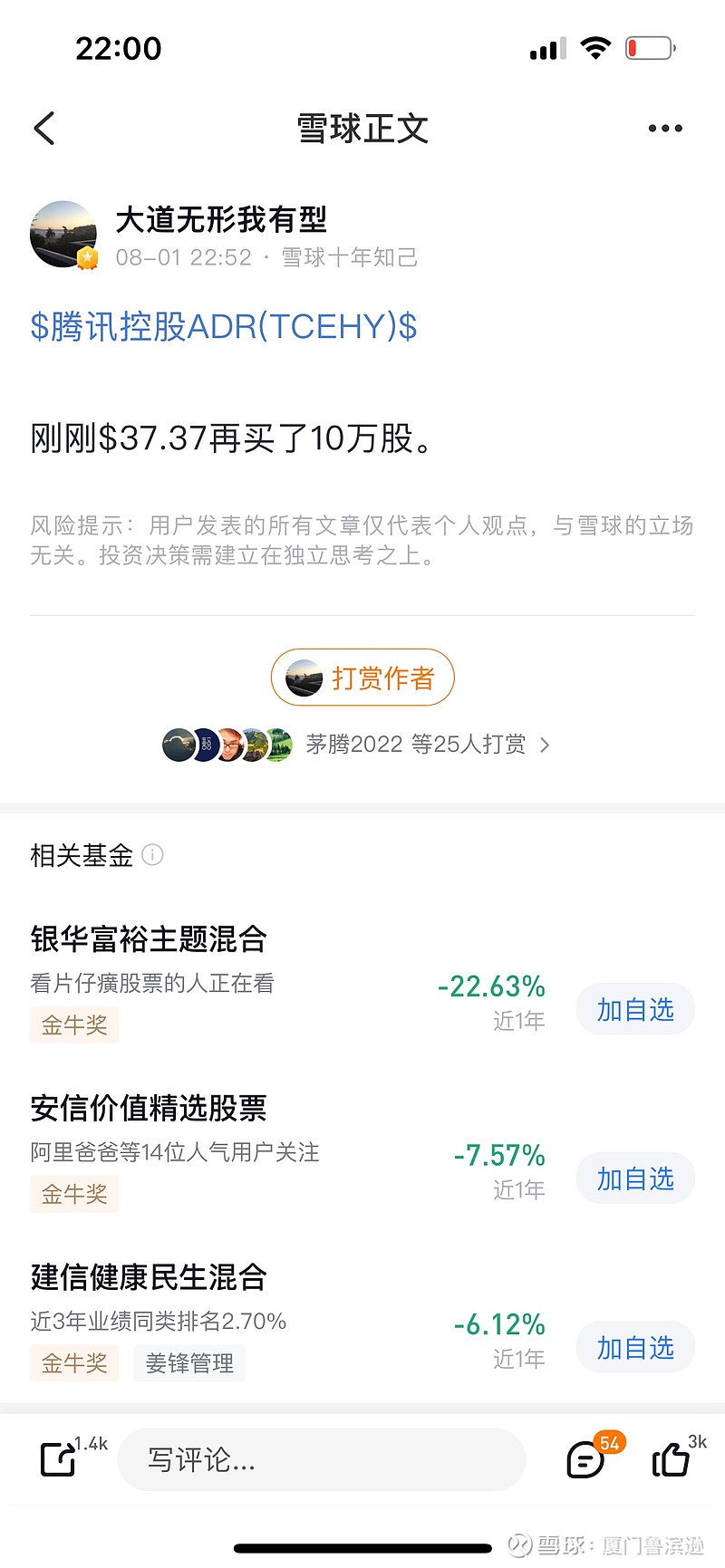Open info tooltip next to 相关基金
725x1568 pixels.
[x=152, y=856]
